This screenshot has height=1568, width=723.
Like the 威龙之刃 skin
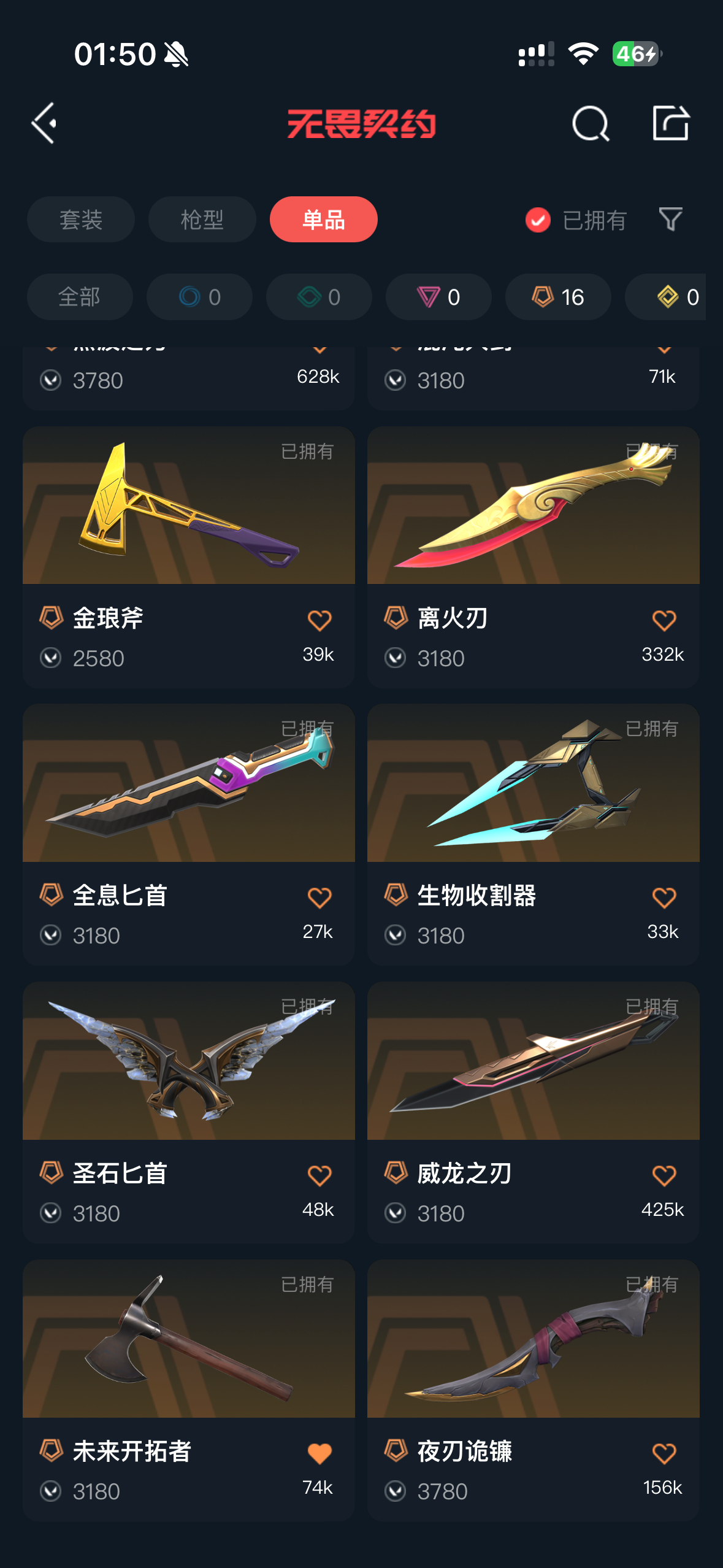coord(664,1176)
